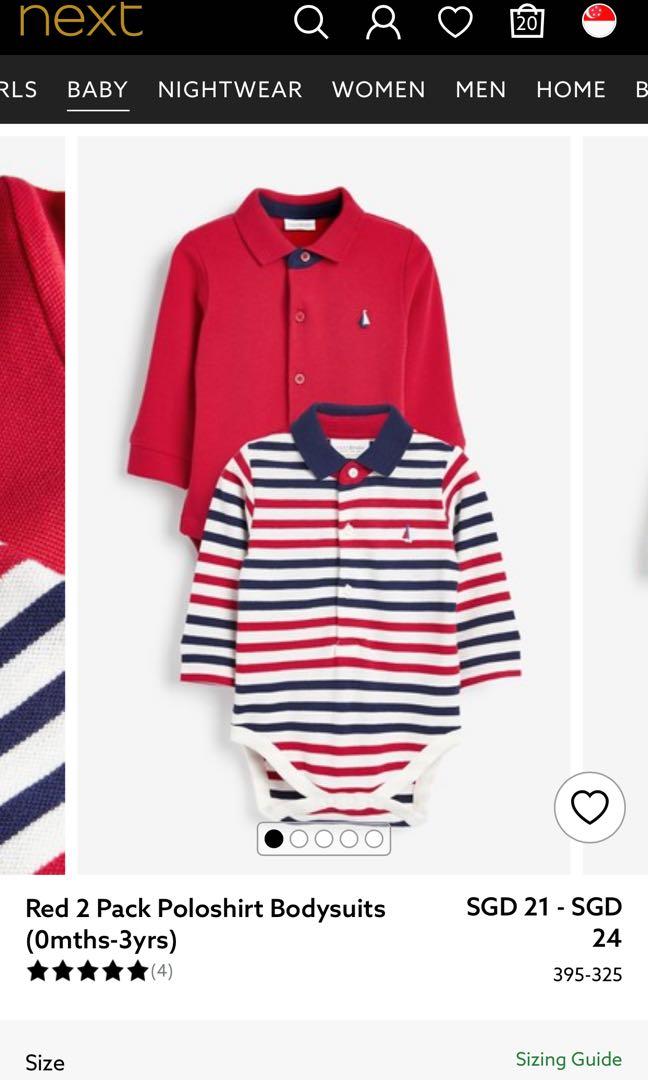This screenshot has width=648, height=1080.
Task: Open the Sizing Guide link
Action: [x=568, y=1059]
